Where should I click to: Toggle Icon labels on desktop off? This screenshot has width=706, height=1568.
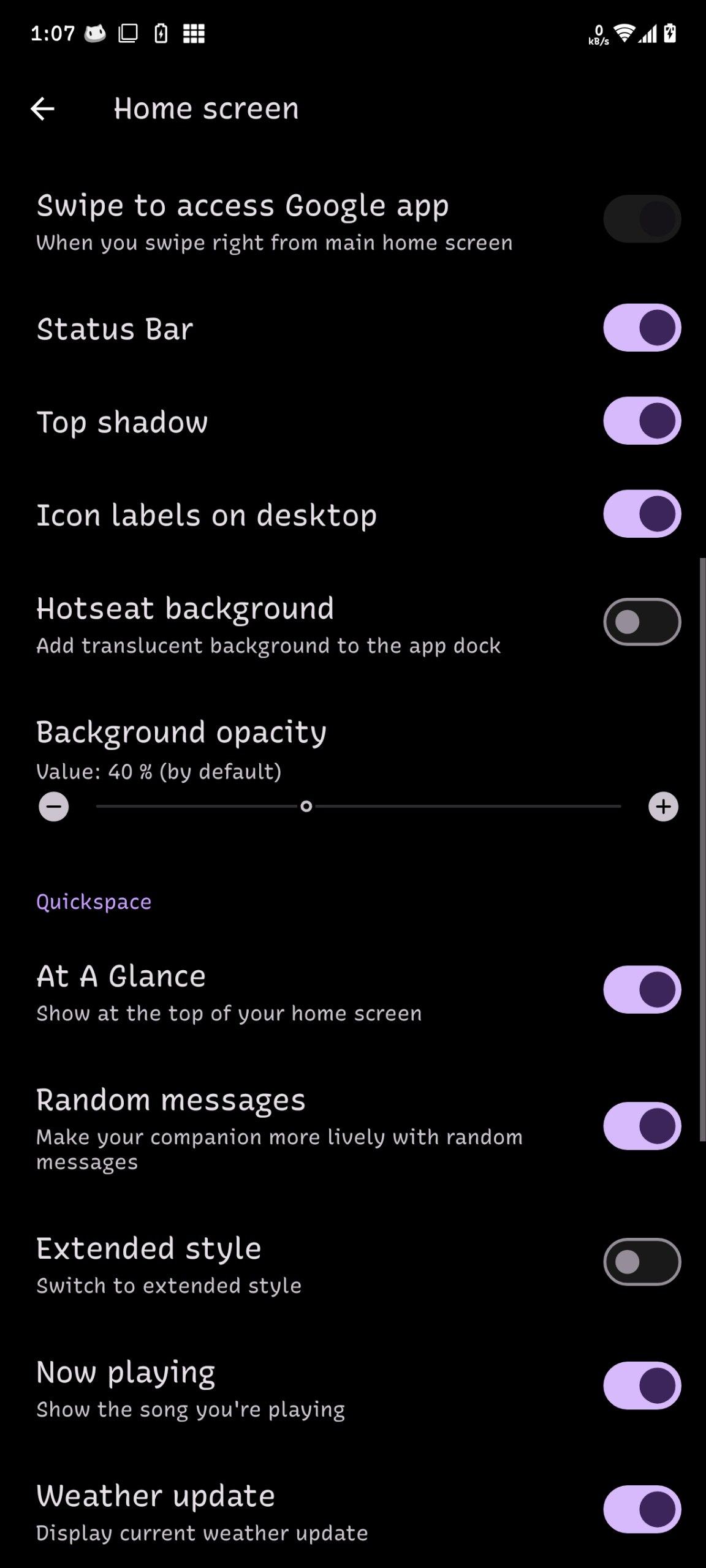coord(642,514)
